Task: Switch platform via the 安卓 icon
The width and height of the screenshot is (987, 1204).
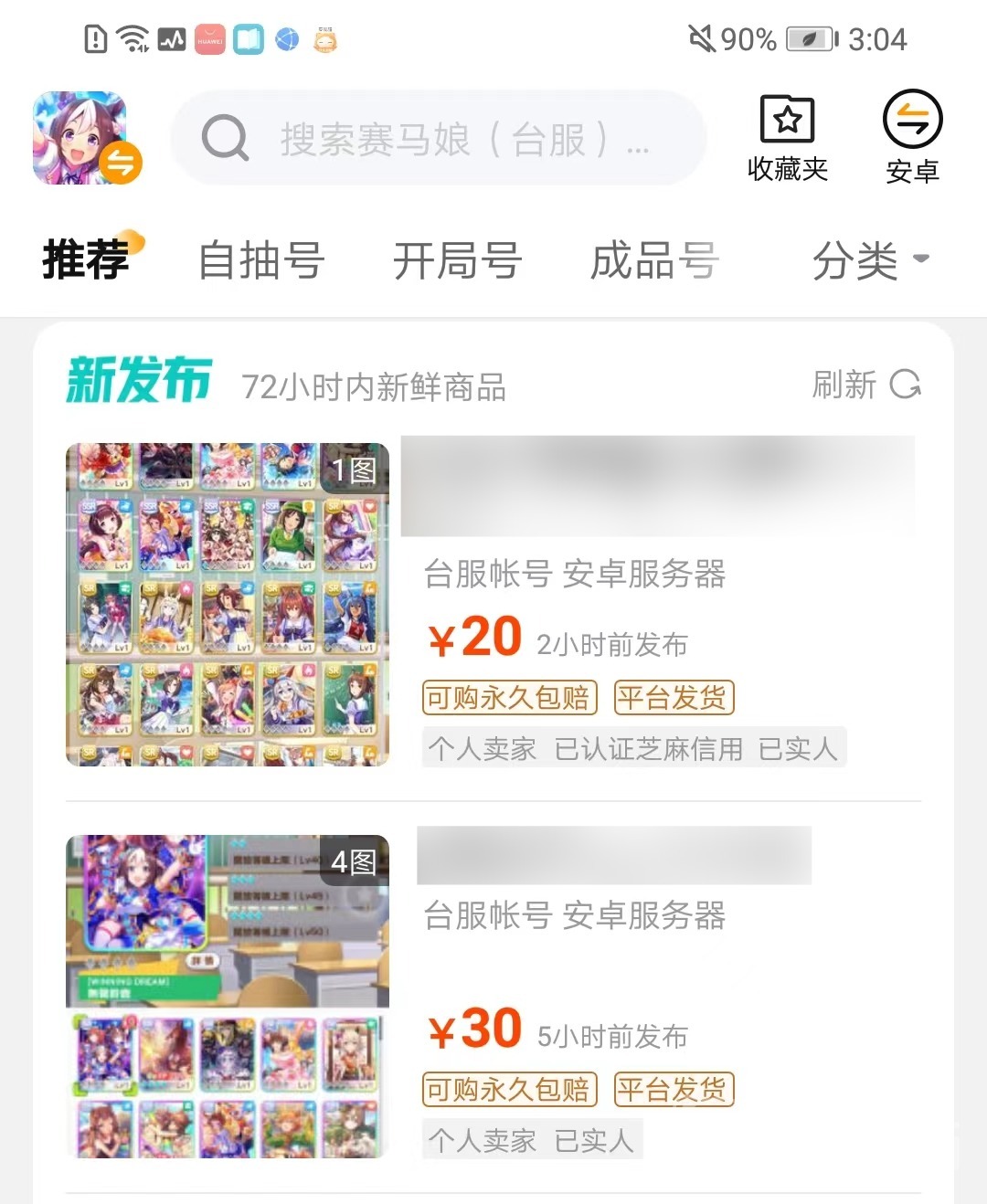Action: click(x=912, y=138)
